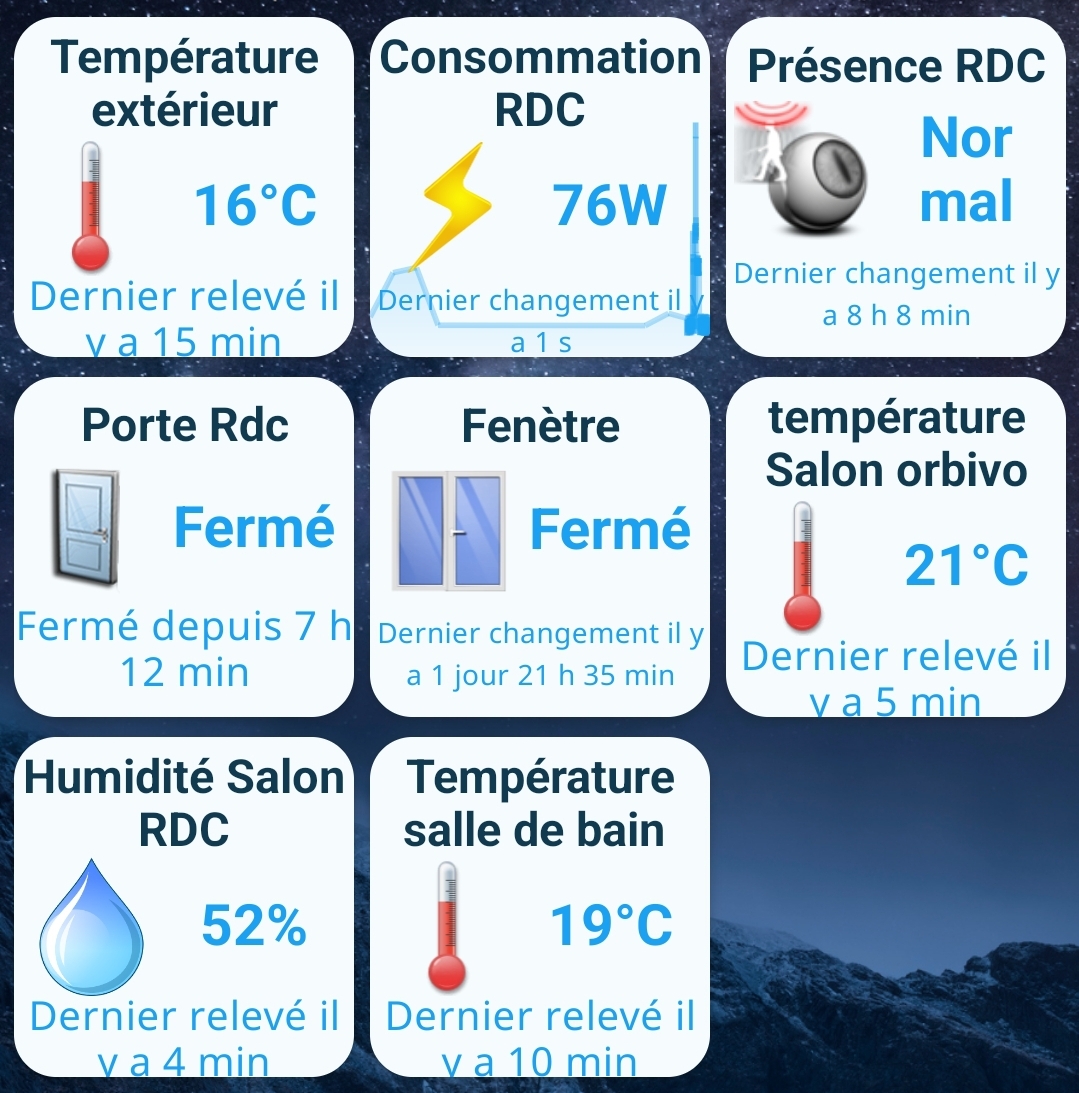Open température Salon orbivo tile
The image size is (1079, 1093).
coord(896,547)
